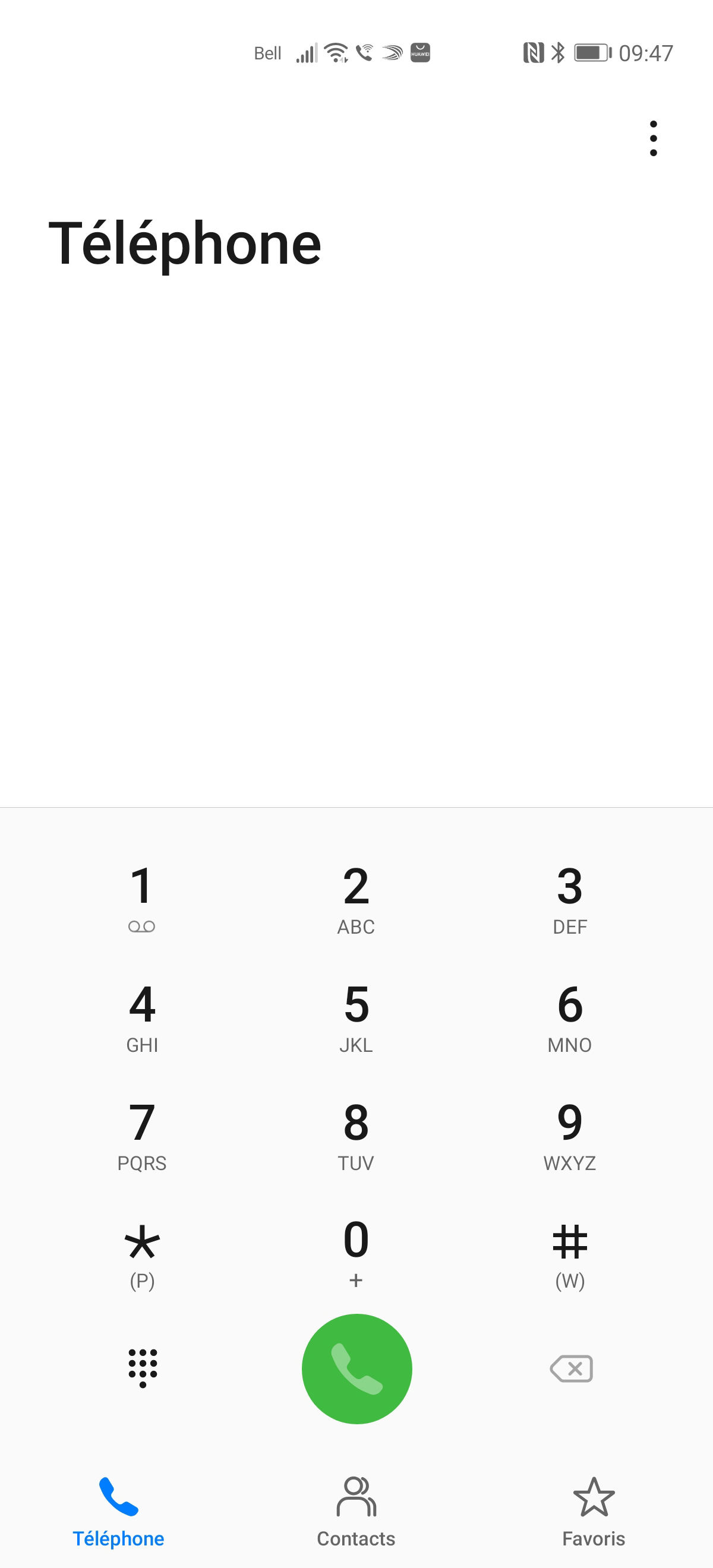Enter digit 5 JKL
Viewport: 713px width, 1568px height.
pos(356,1015)
